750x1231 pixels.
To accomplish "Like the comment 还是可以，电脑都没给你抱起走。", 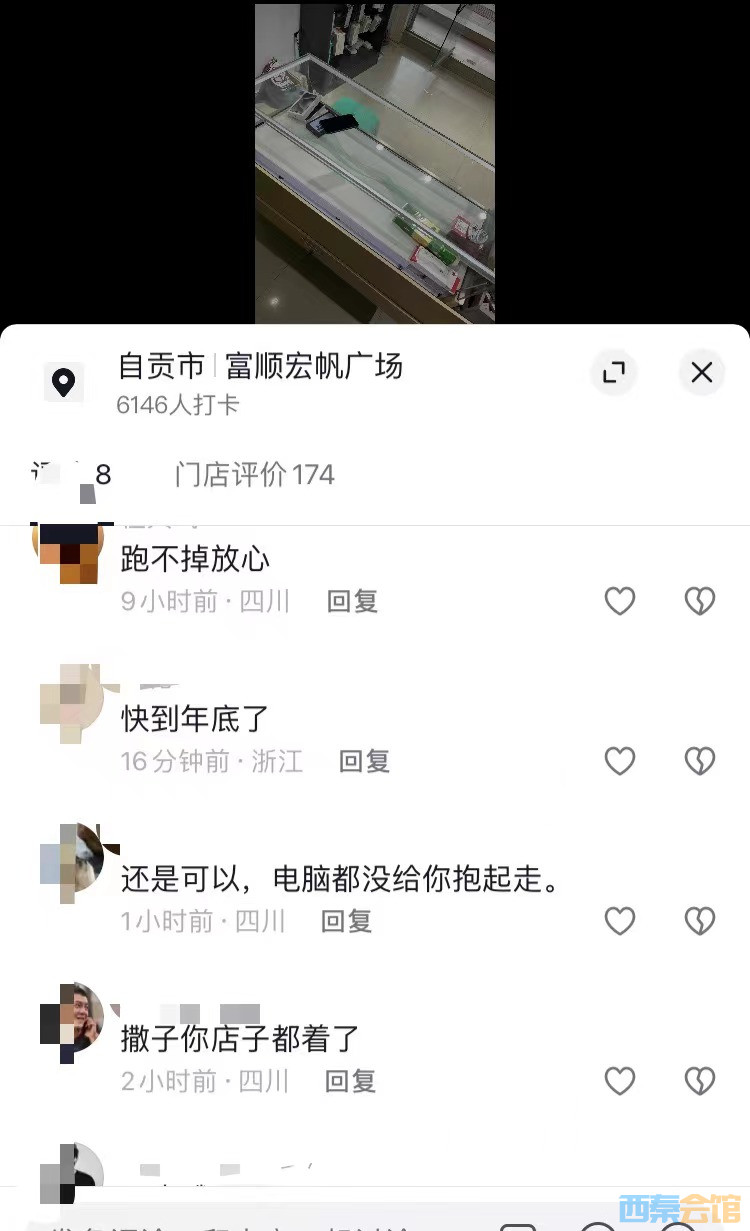I will point(620,921).
